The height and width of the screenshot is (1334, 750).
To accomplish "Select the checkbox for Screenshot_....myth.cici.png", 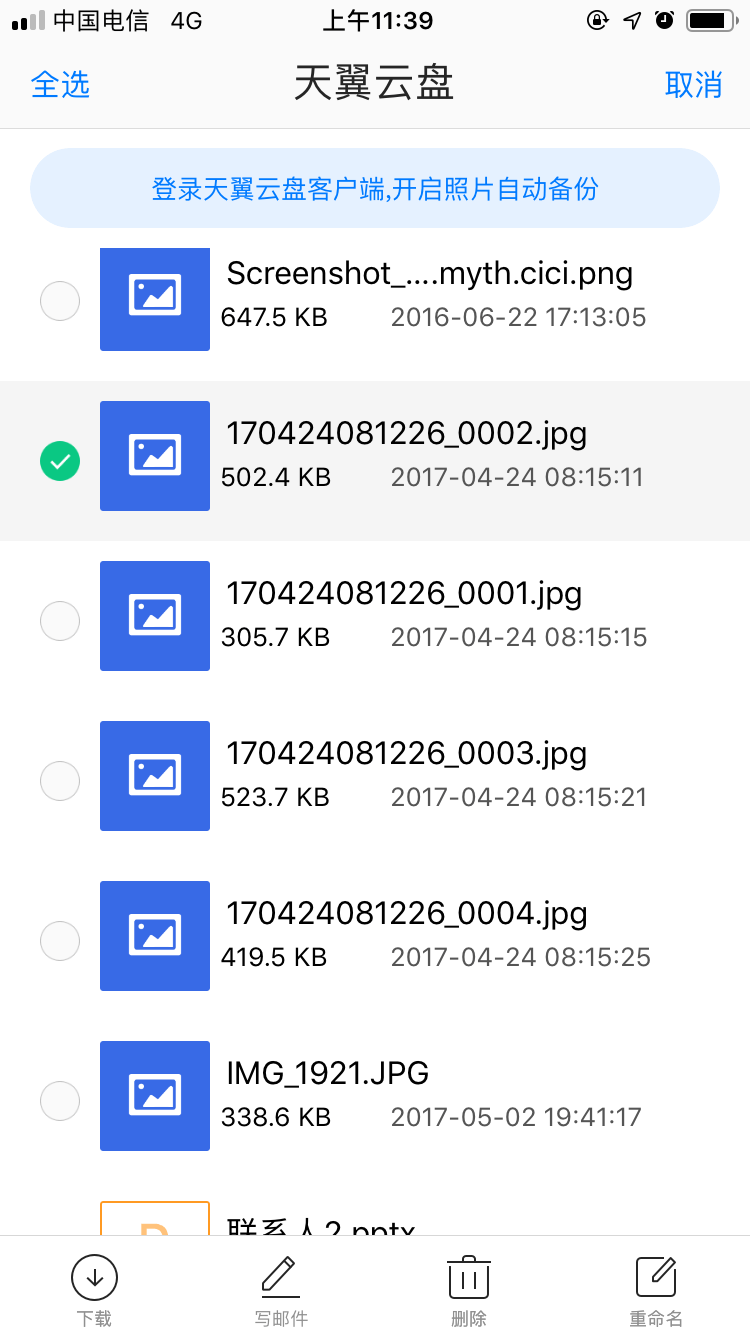I will [x=60, y=301].
